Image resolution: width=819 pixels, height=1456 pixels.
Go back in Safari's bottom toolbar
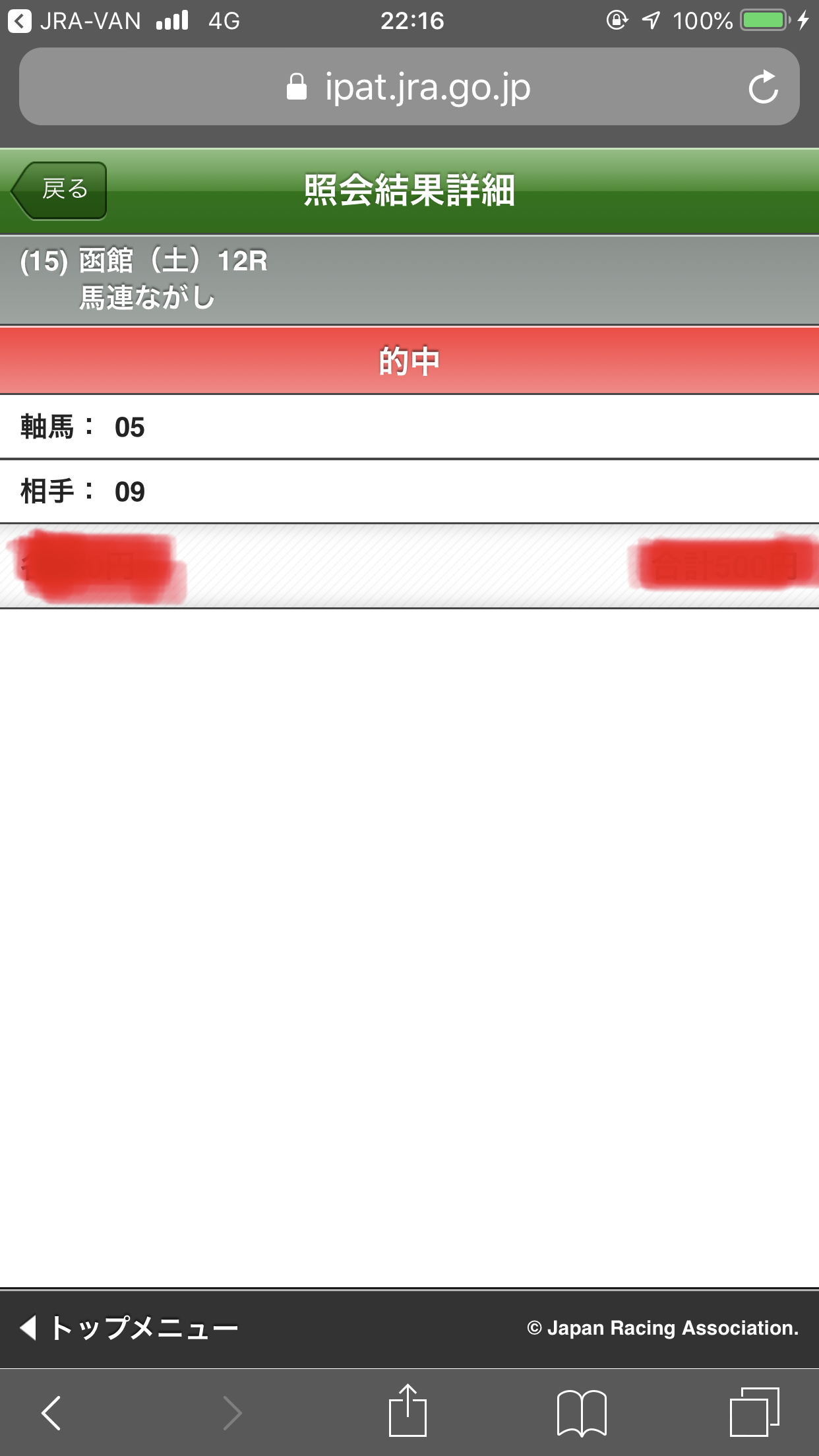tap(51, 1412)
